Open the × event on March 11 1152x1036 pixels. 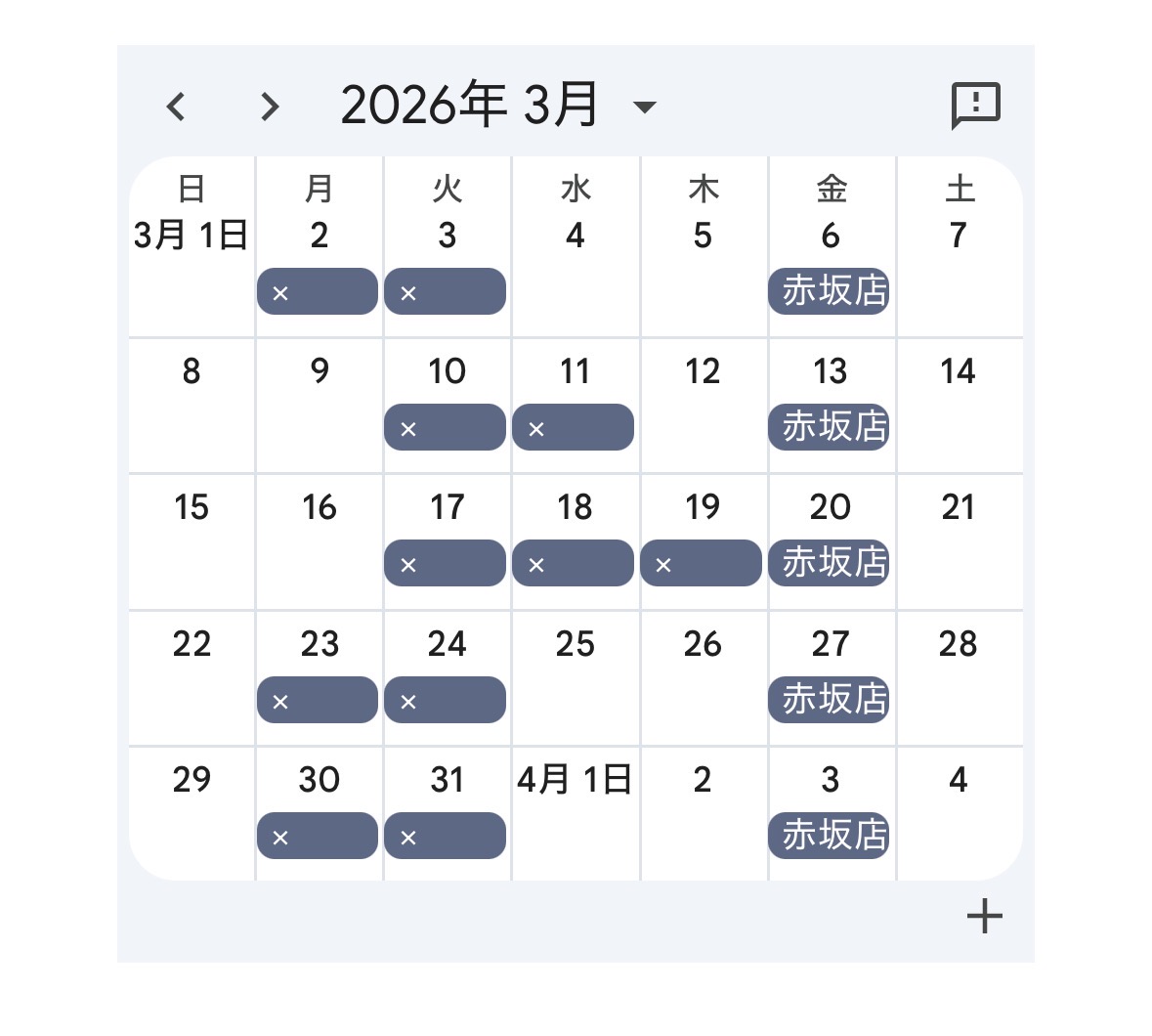coord(574,428)
